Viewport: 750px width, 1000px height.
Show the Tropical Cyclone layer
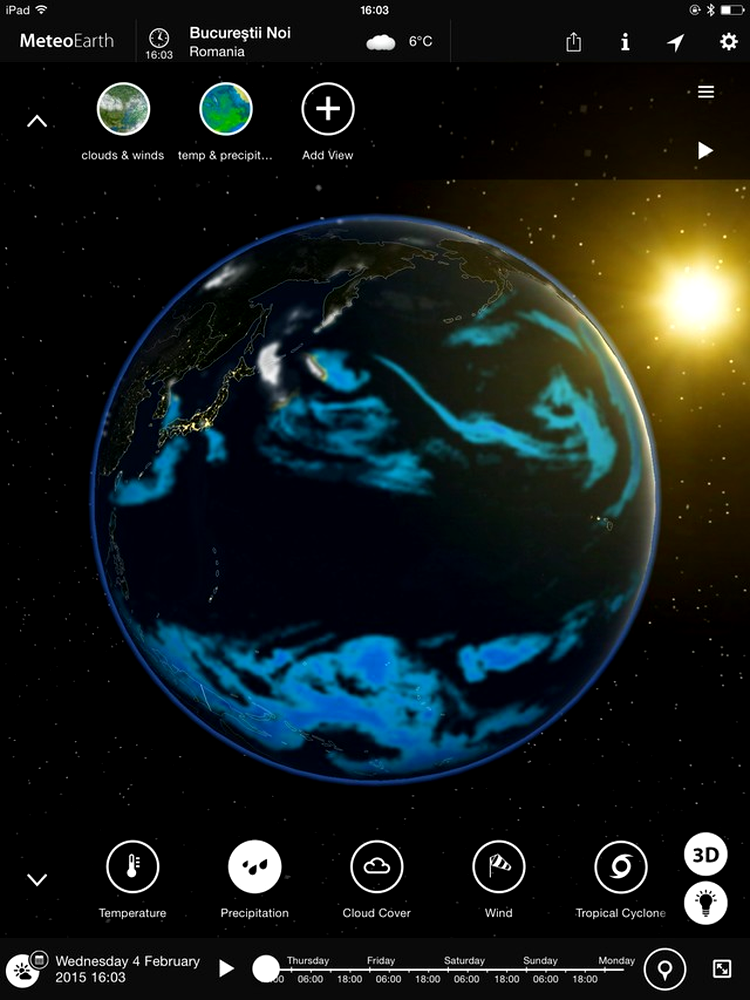tap(620, 867)
